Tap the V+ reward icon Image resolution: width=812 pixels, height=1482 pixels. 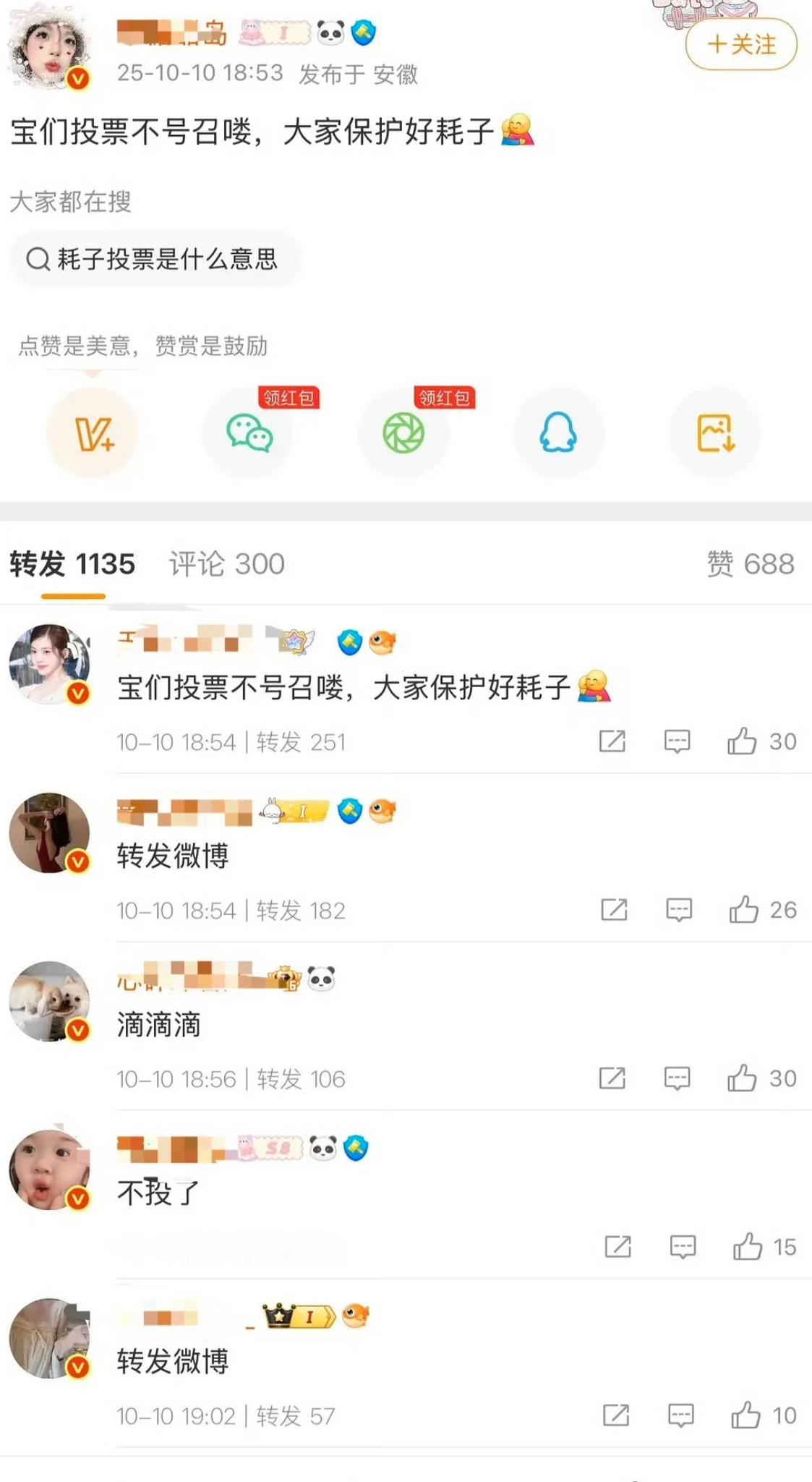[93, 433]
